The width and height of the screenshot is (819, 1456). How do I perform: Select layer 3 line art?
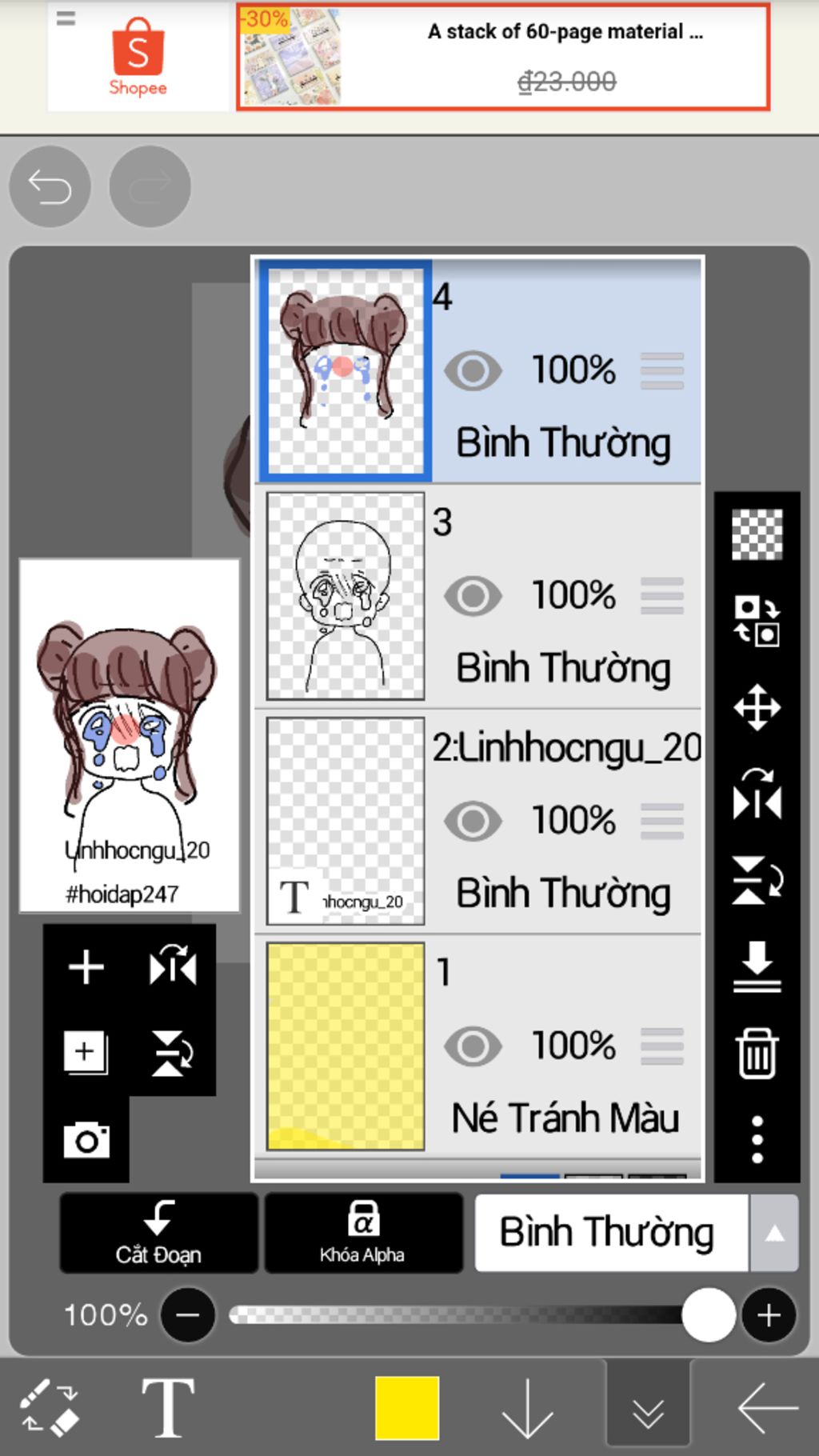point(346,596)
